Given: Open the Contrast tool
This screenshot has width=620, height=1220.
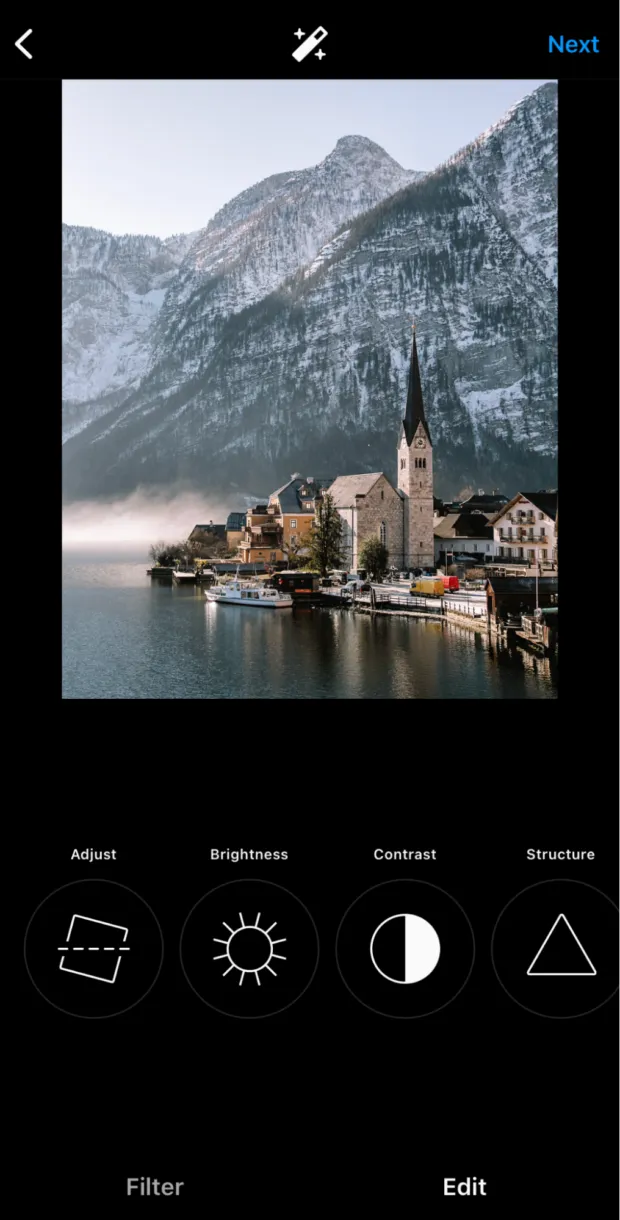Looking at the screenshot, I should click(x=405, y=948).
